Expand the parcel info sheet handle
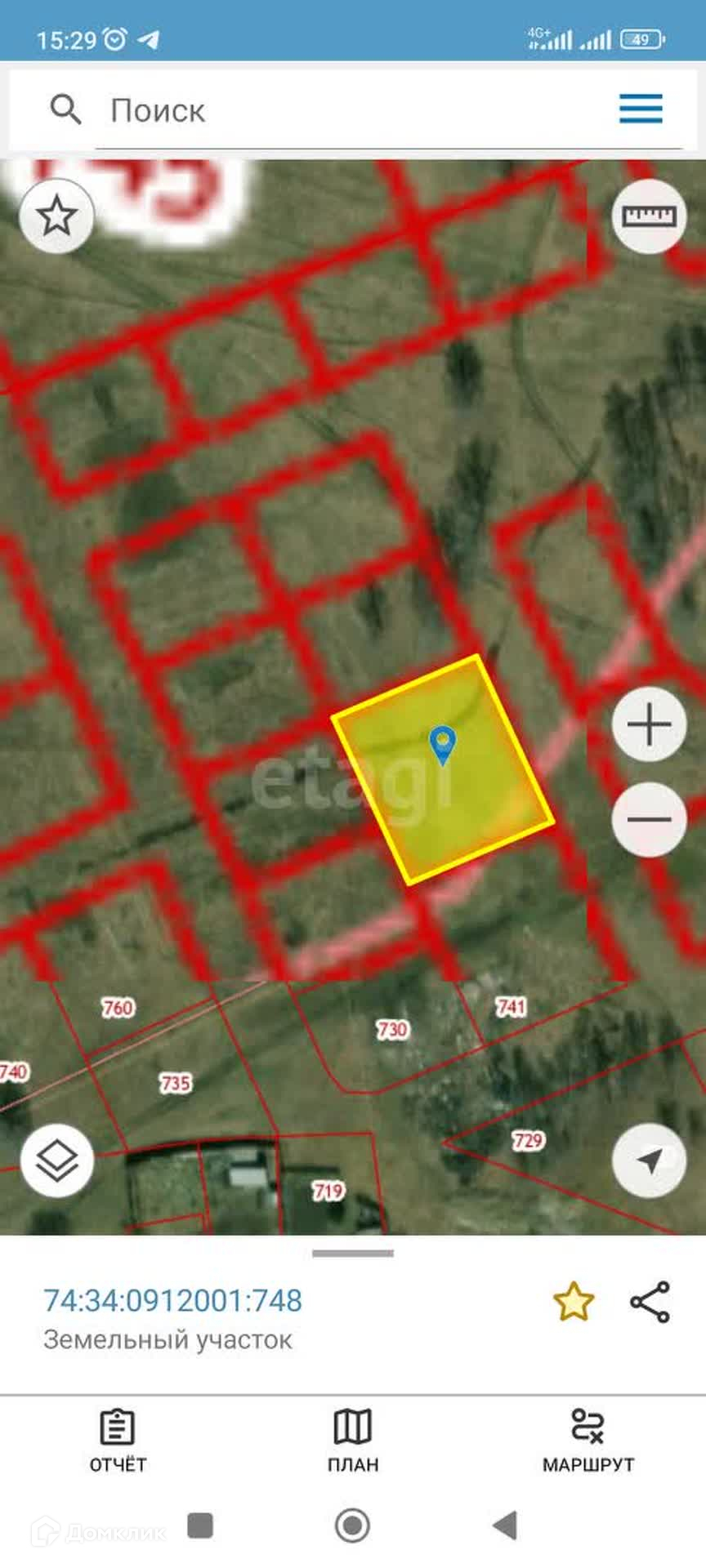 pyautogui.click(x=353, y=1253)
